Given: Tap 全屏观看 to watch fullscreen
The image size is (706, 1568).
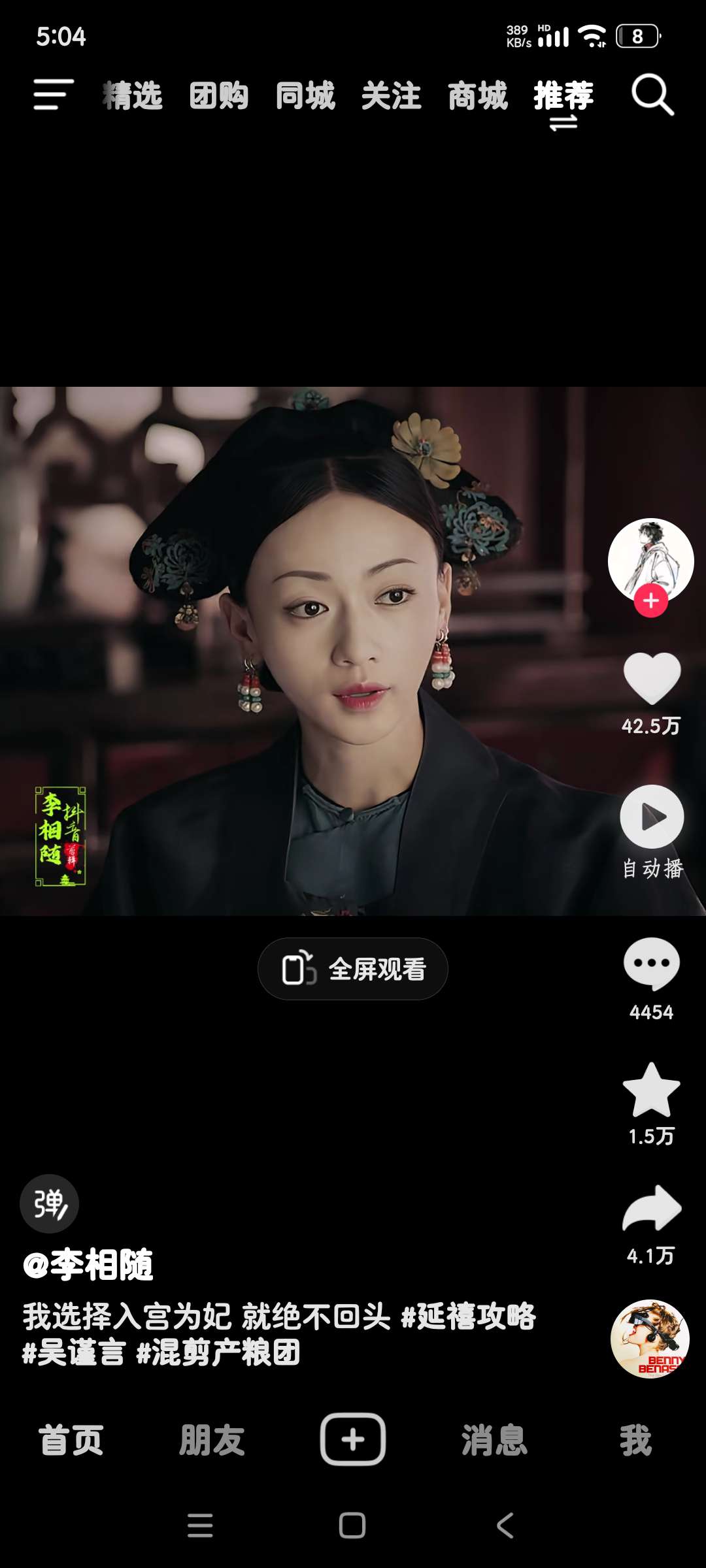Looking at the screenshot, I should 353,969.
